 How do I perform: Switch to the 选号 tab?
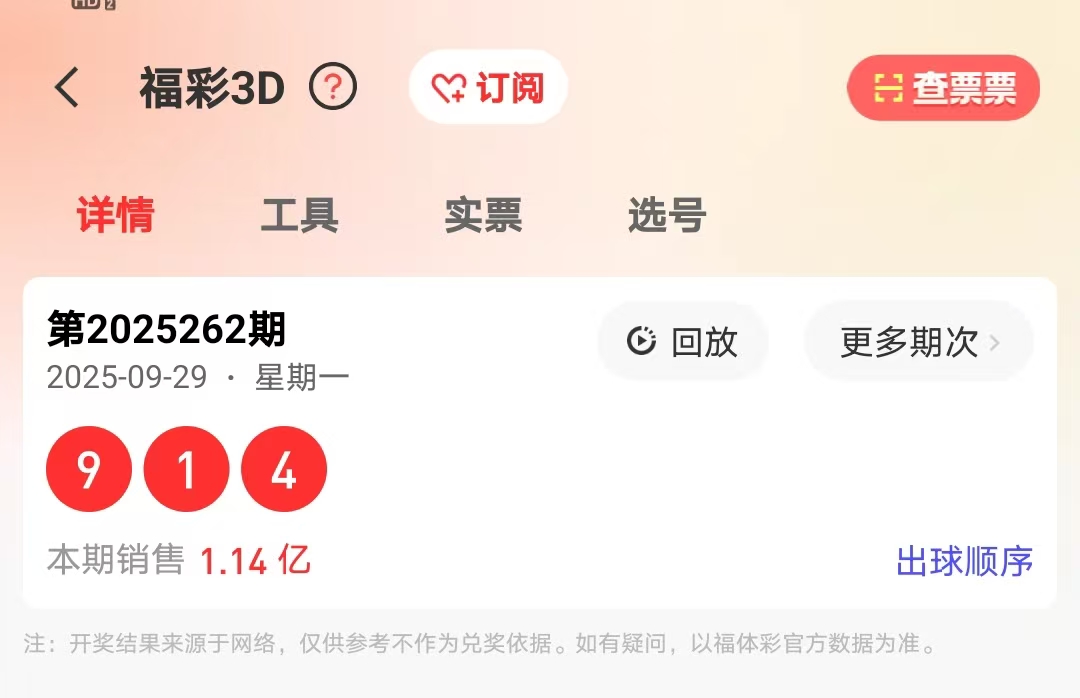point(667,215)
